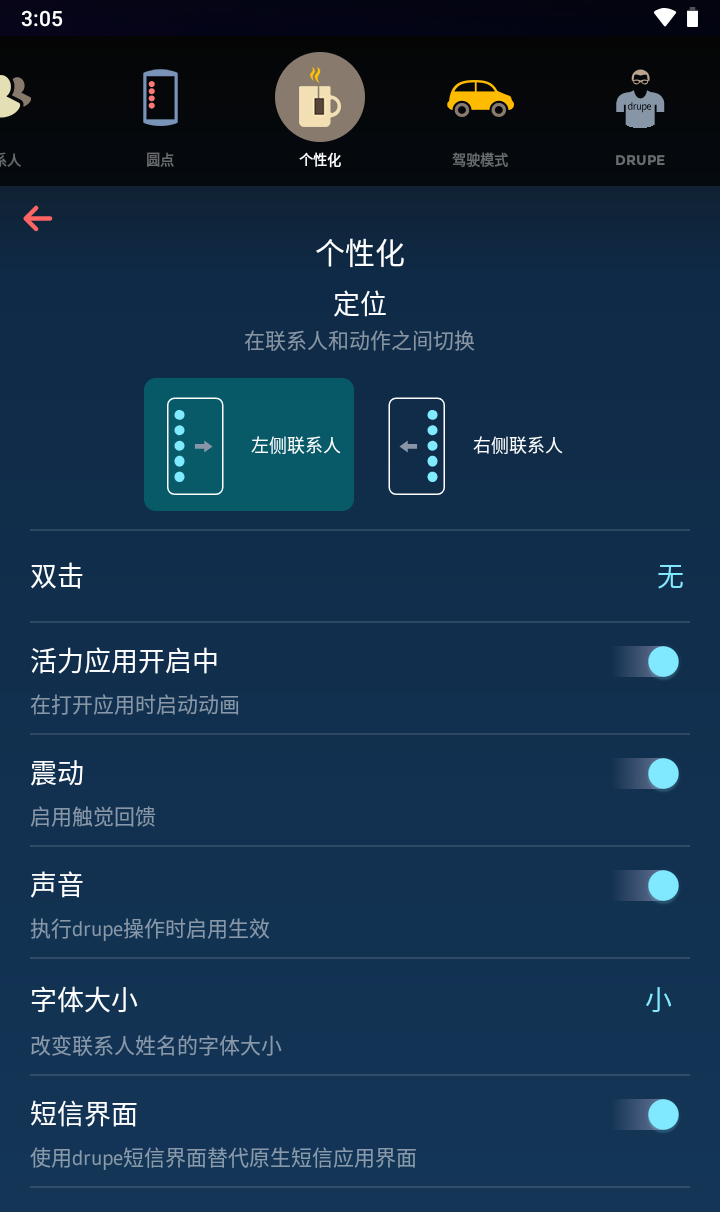Select the highlighted 左侧联系人 option

point(249,445)
